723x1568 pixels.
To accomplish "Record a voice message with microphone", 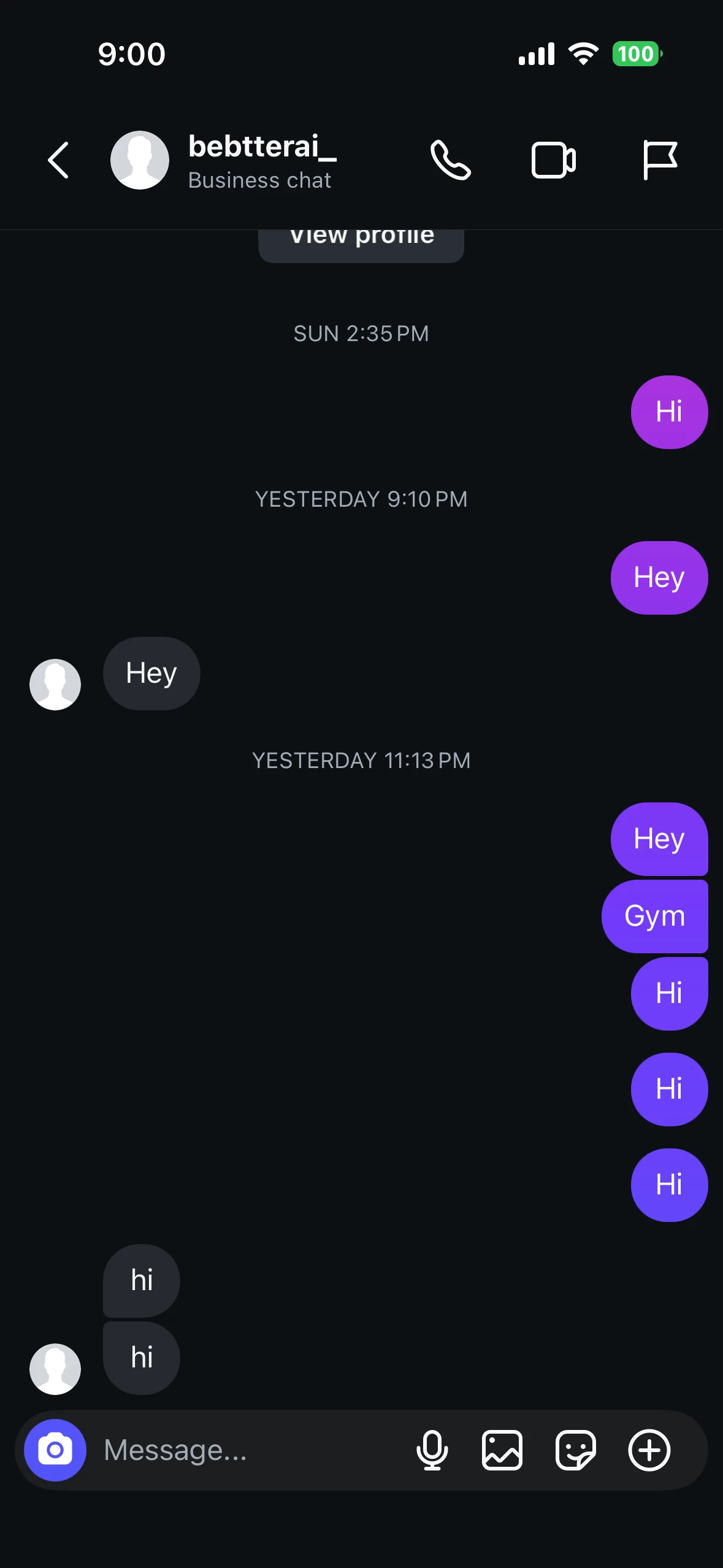I will 432,1450.
